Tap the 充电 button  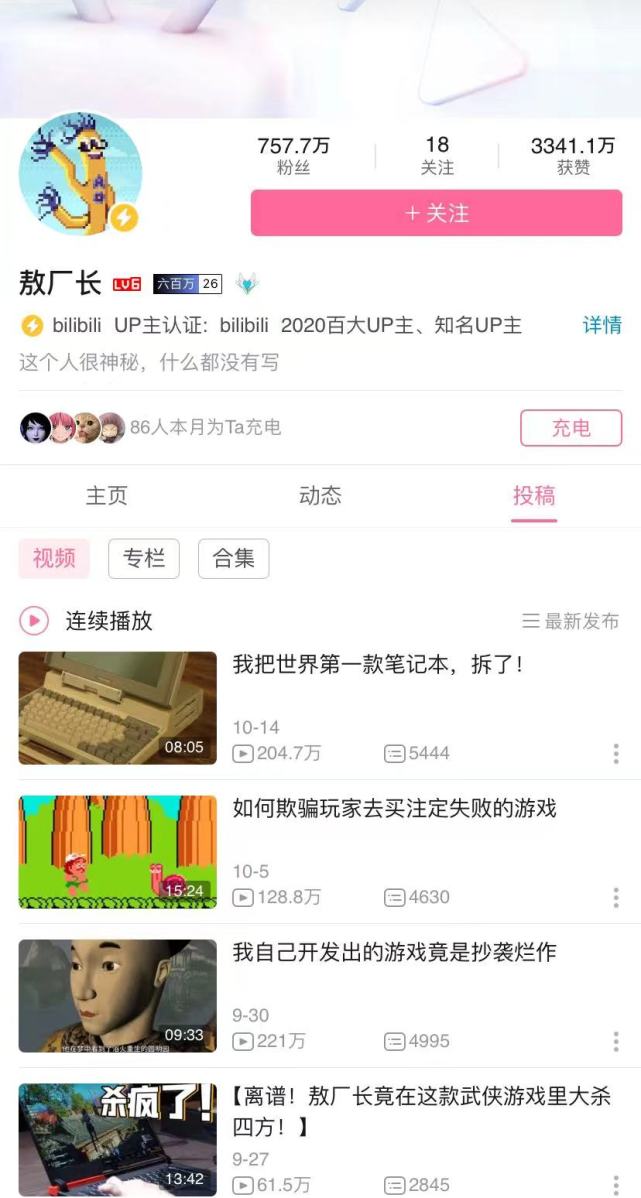point(571,428)
